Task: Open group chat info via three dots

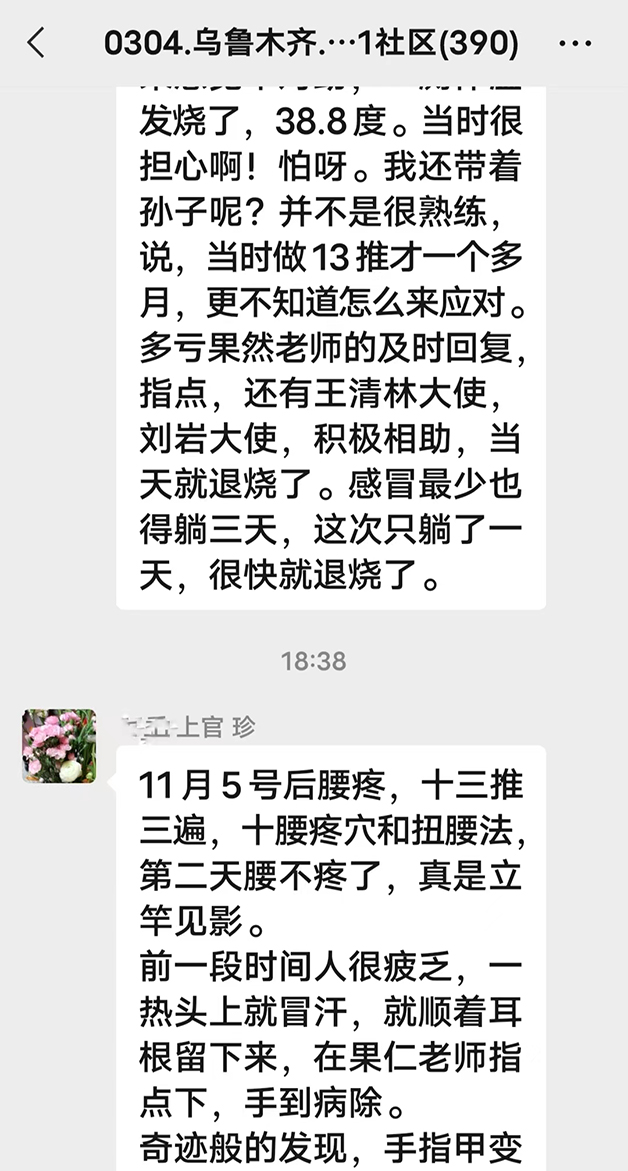Action: pos(575,43)
